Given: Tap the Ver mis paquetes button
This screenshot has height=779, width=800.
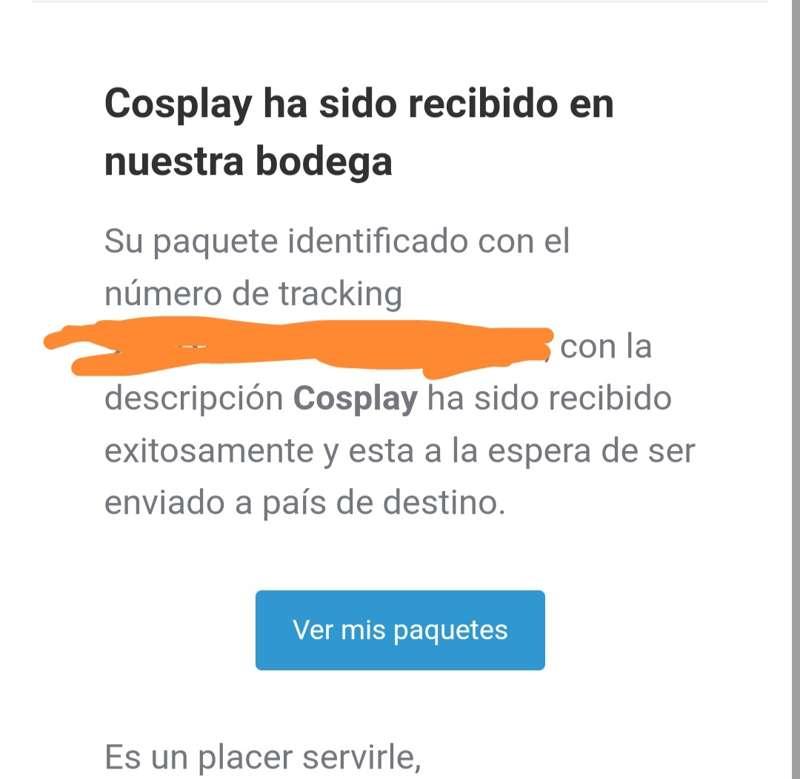Looking at the screenshot, I should [400, 630].
